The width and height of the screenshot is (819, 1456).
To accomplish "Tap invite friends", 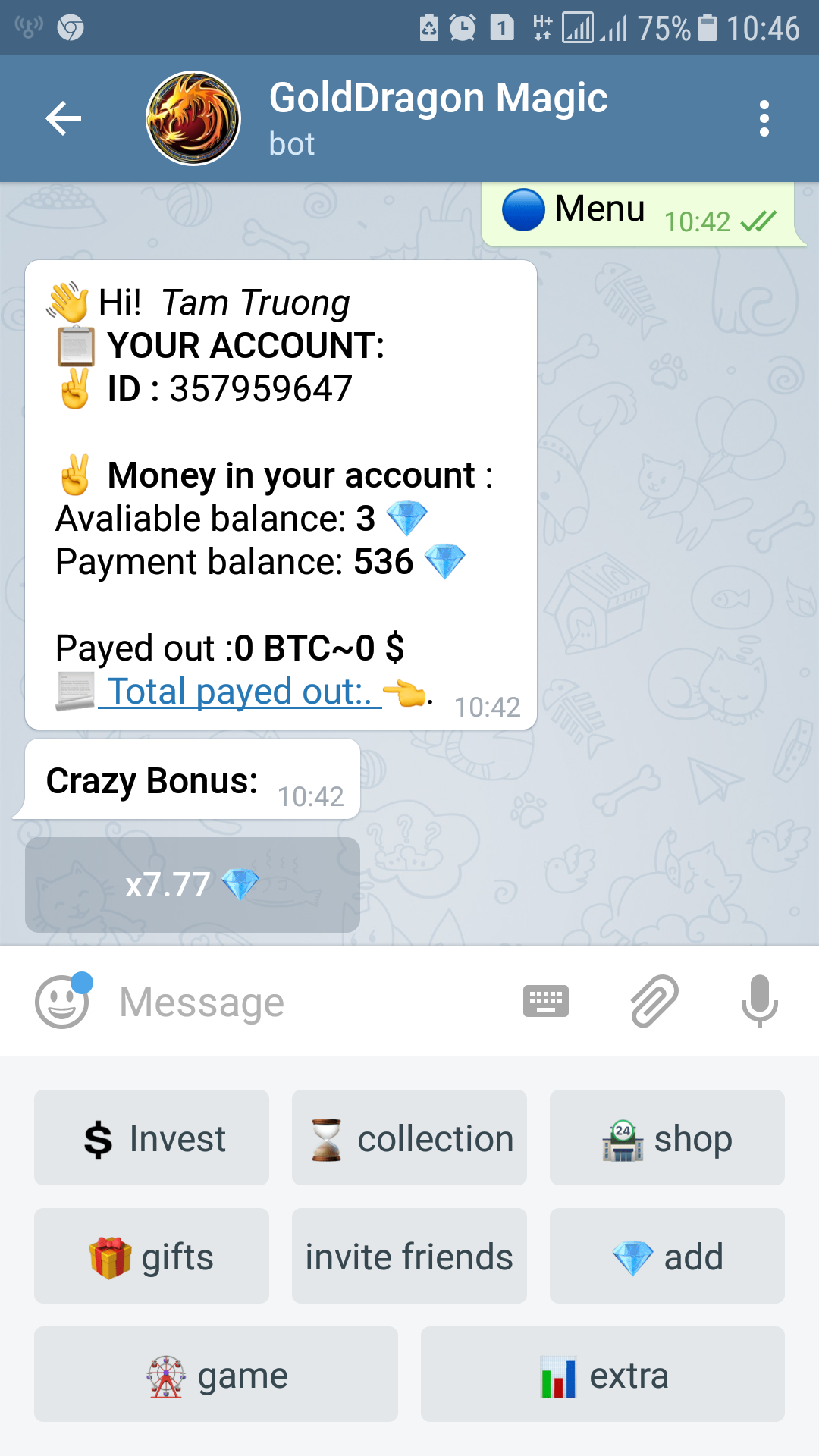I will [x=409, y=1256].
